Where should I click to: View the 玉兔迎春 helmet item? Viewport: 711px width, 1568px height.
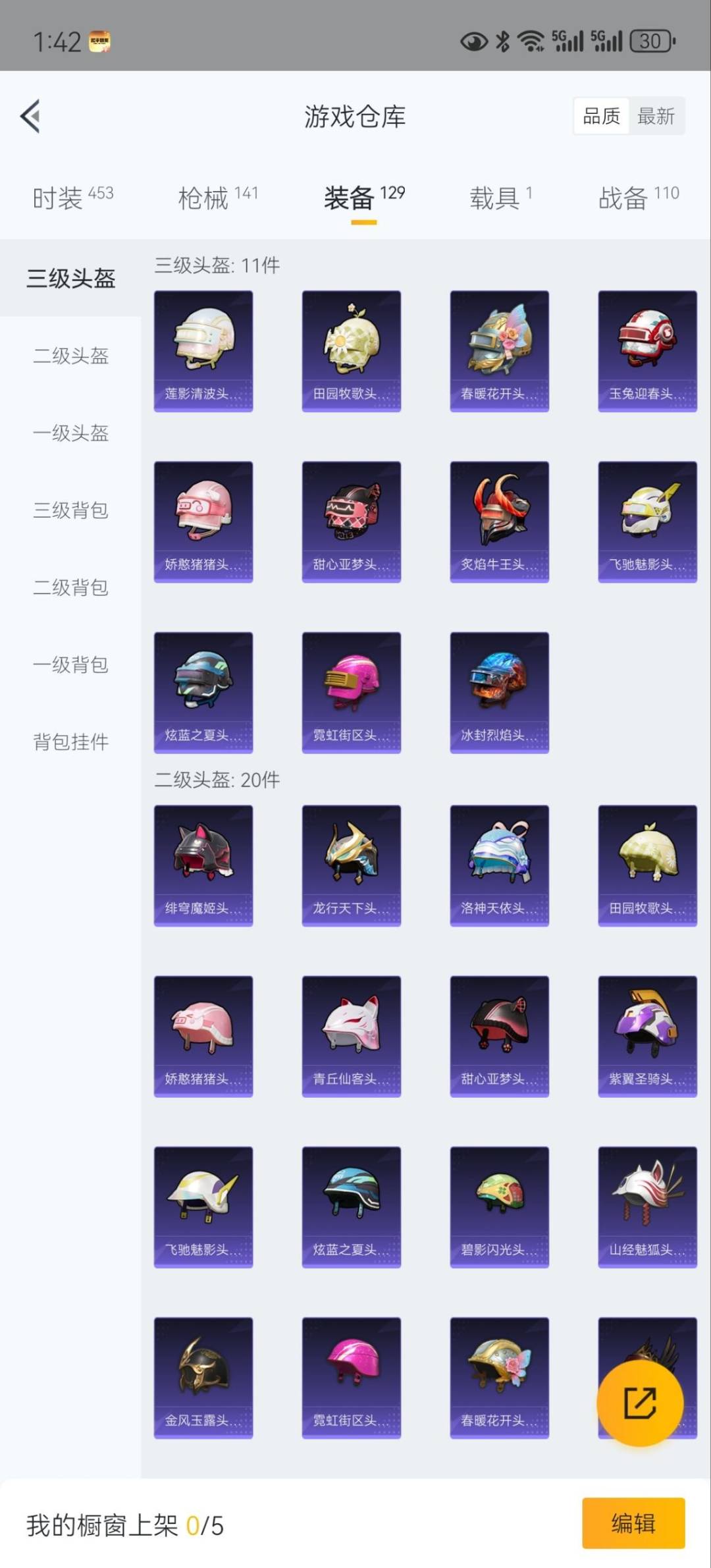pos(647,351)
